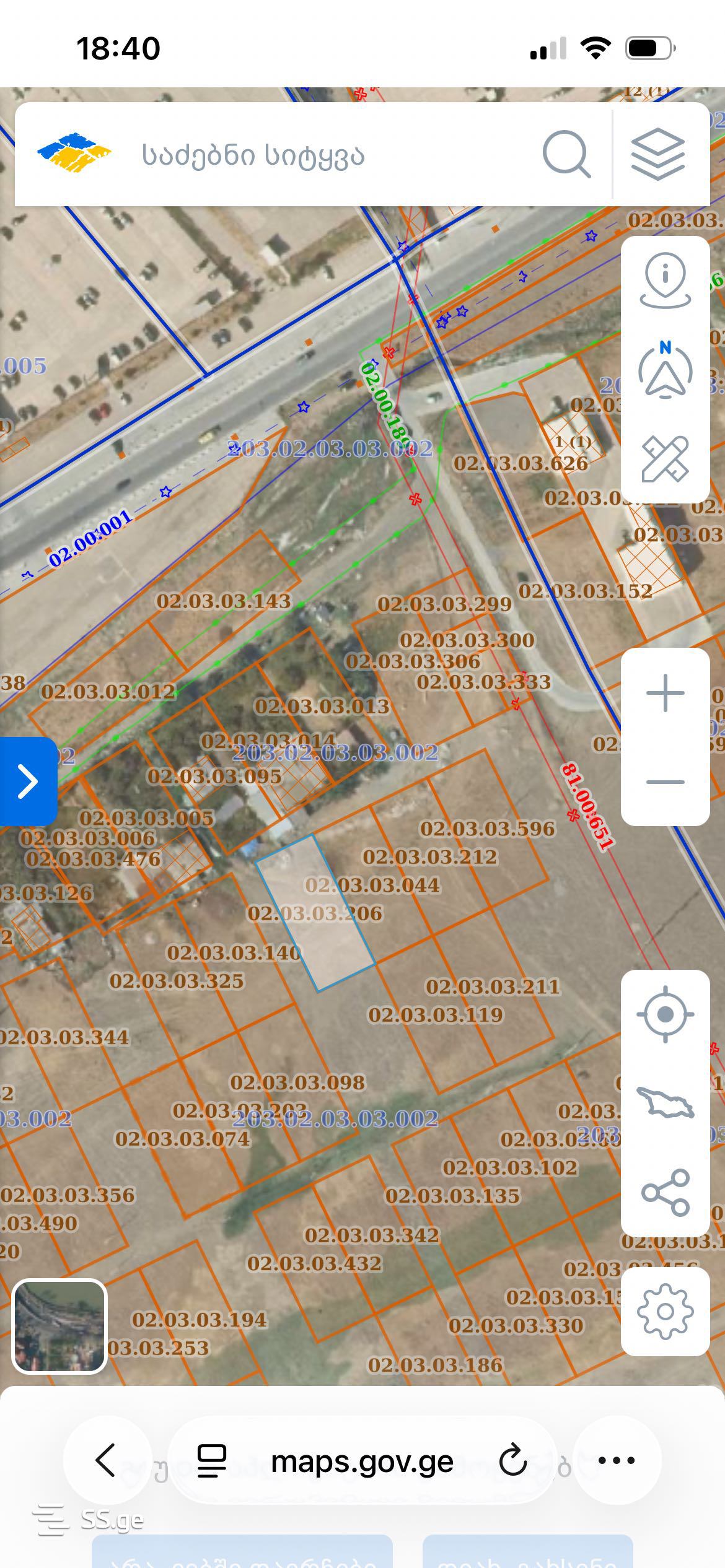Reload the maps.gov.ge page
The image size is (725, 1568).
pos(512,1460)
